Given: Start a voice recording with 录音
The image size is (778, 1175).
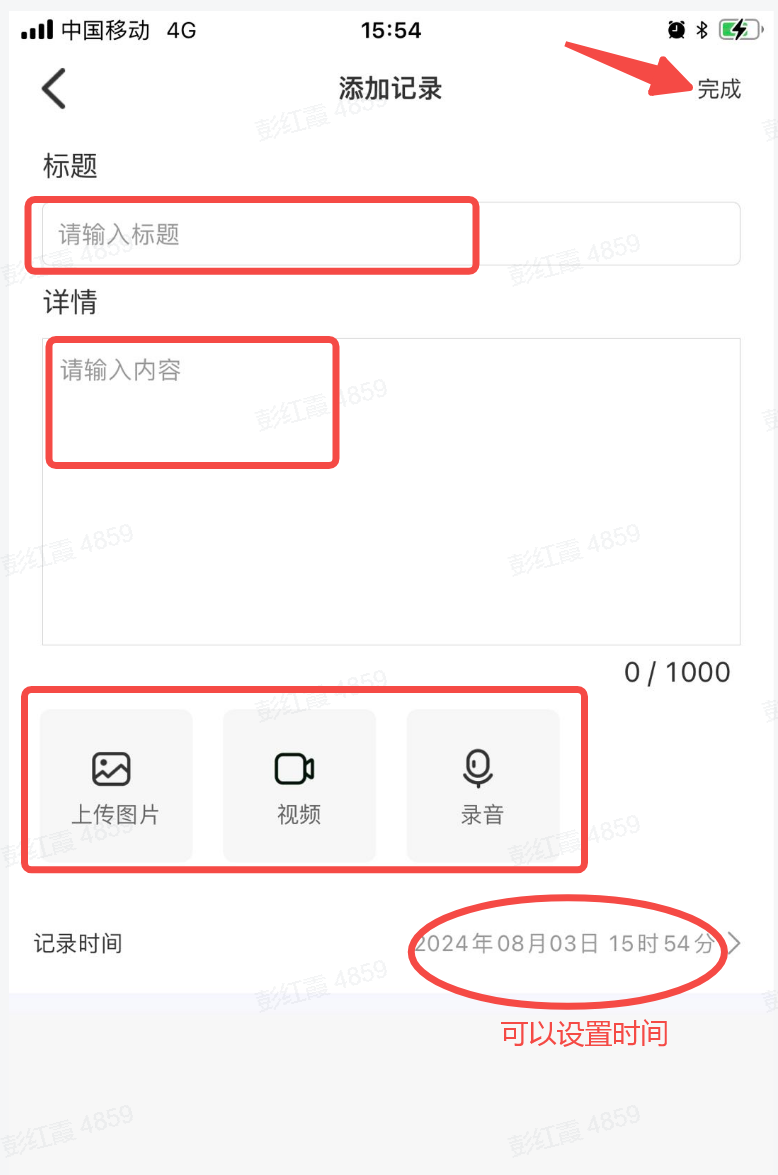Looking at the screenshot, I should coord(482,785).
